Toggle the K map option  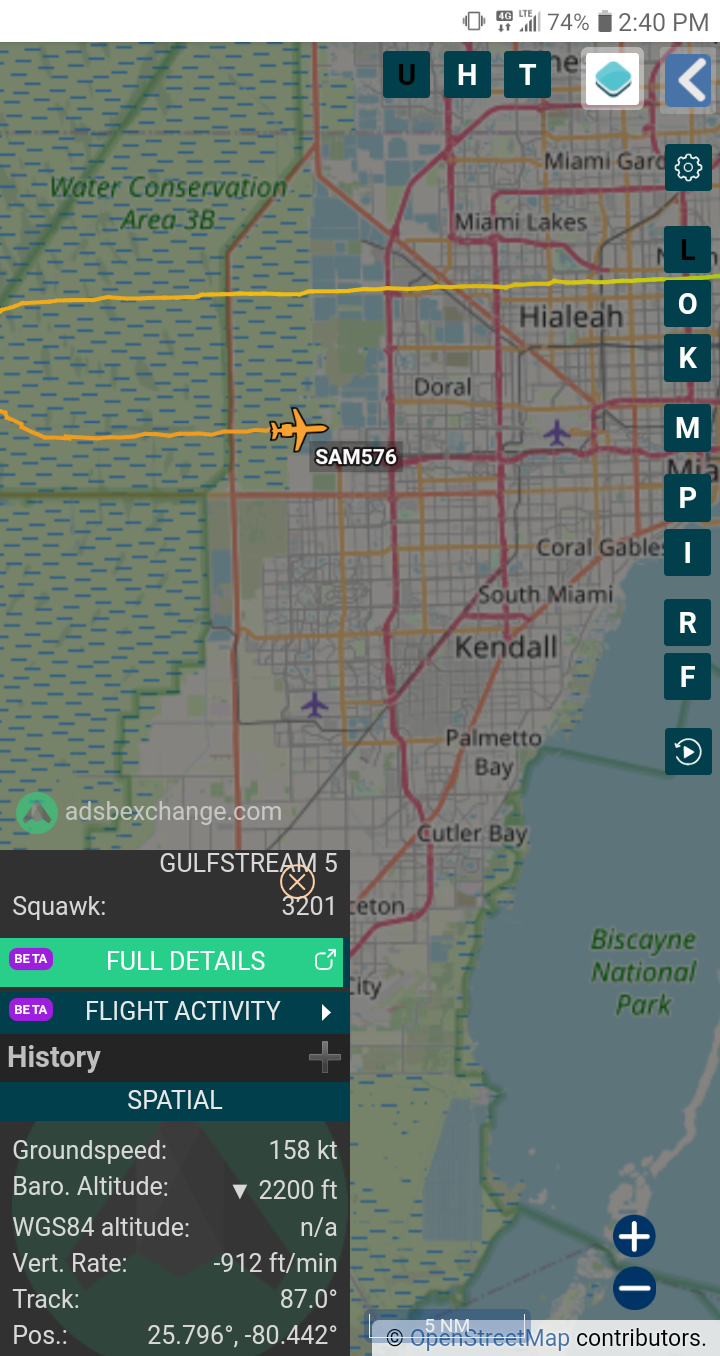(688, 358)
